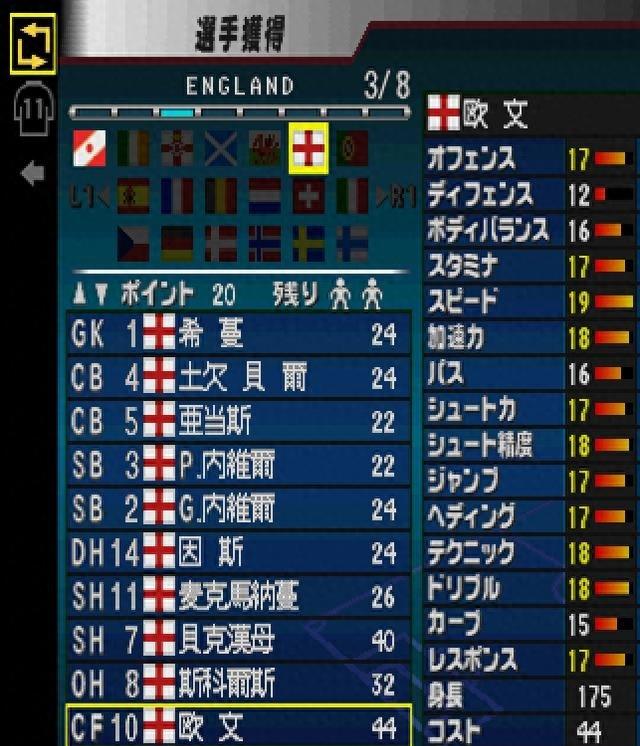Go back with the left arrow
The width and height of the screenshot is (640, 746).
pyautogui.click(x=32, y=174)
